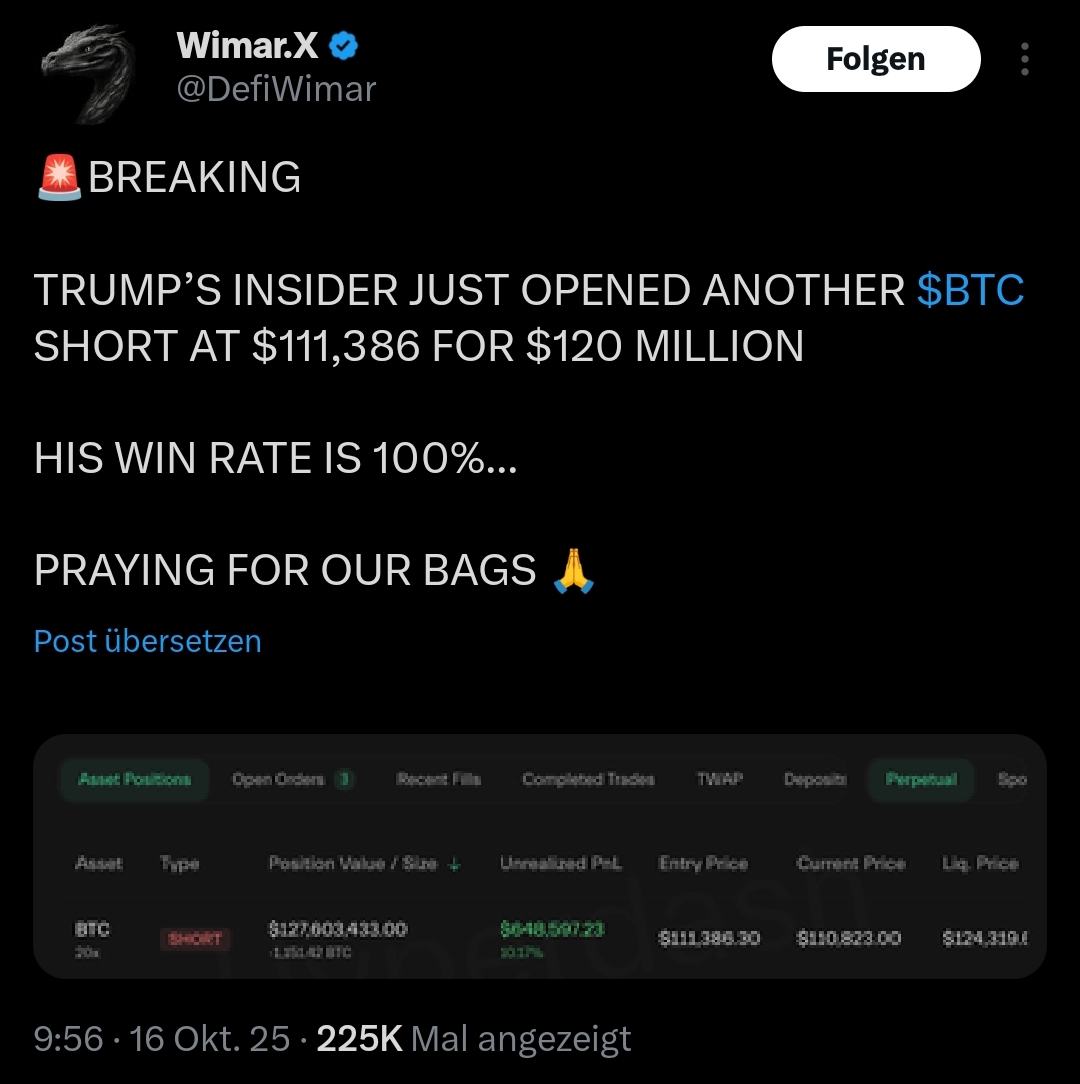Follow Wimar.X via the Folgen button
The height and width of the screenshot is (1084, 1080).
(875, 59)
